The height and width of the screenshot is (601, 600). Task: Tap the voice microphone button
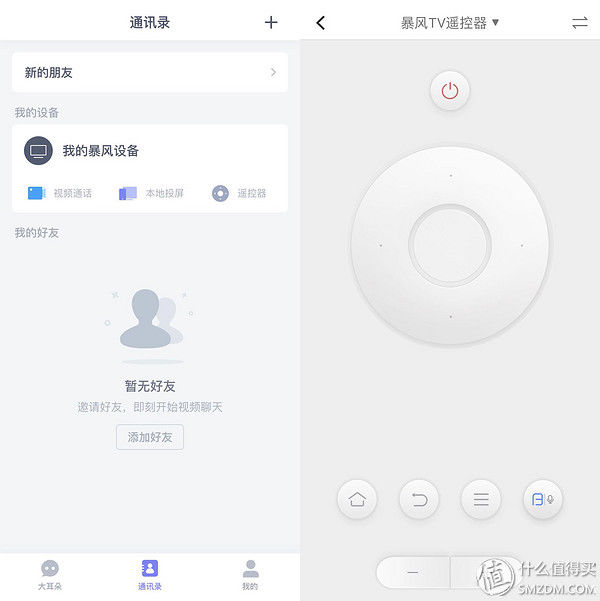pos(543,499)
